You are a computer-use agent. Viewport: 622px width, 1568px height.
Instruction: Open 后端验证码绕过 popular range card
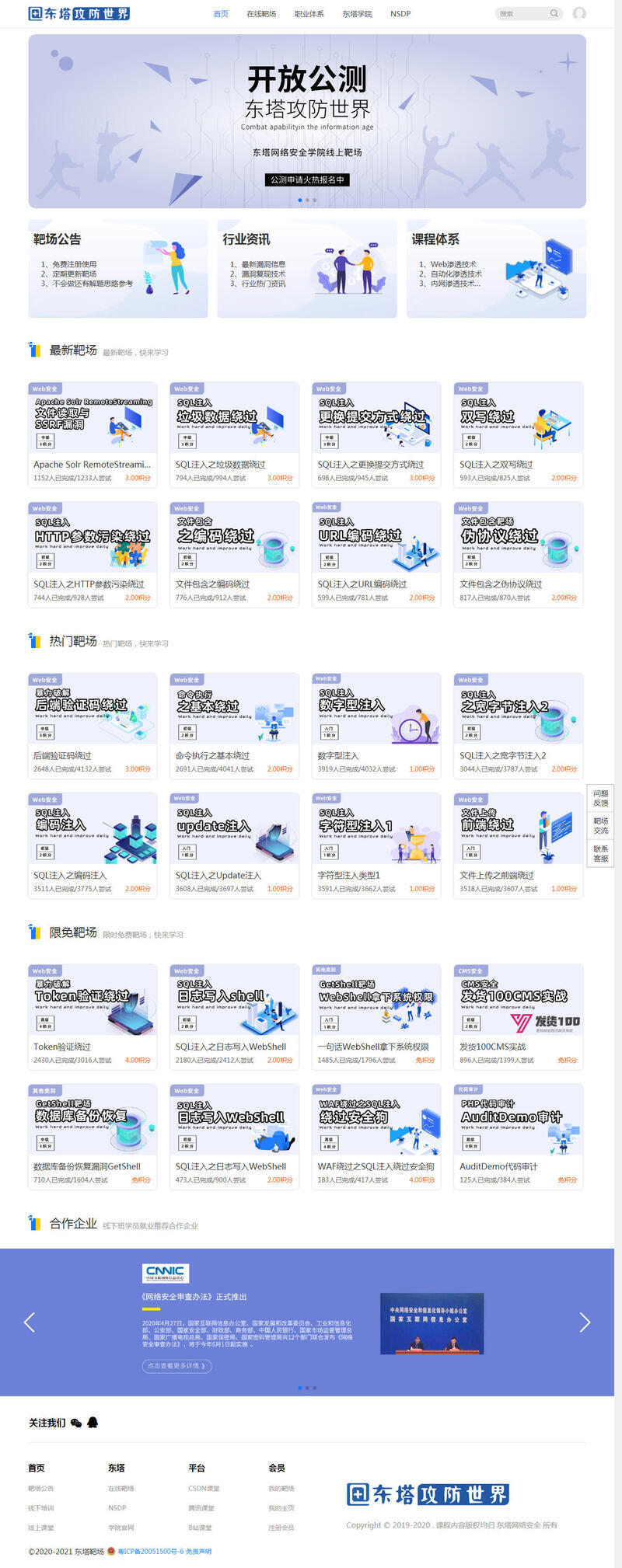(x=92, y=724)
